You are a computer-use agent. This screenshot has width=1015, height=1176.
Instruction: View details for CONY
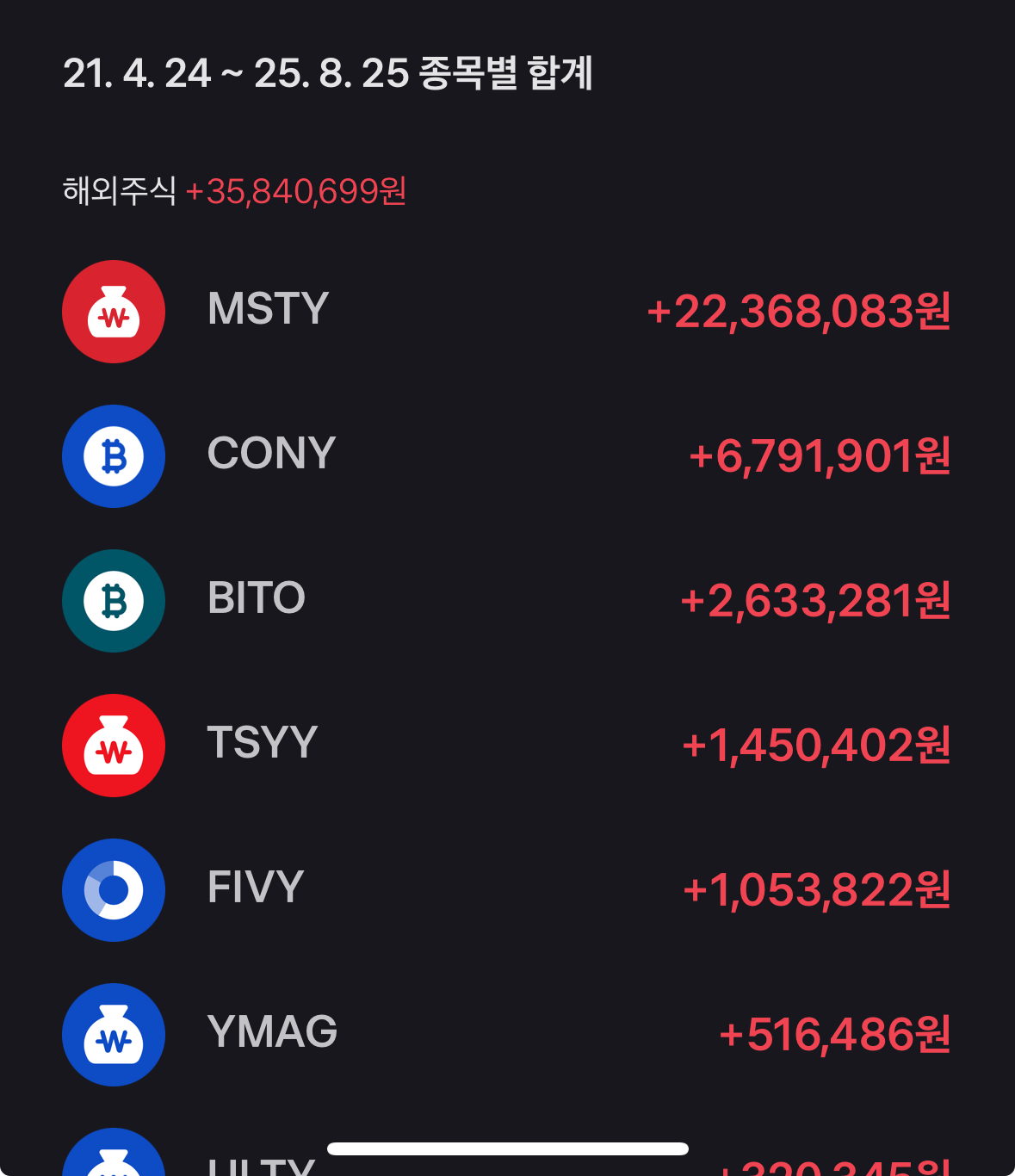click(x=506, y=455)
